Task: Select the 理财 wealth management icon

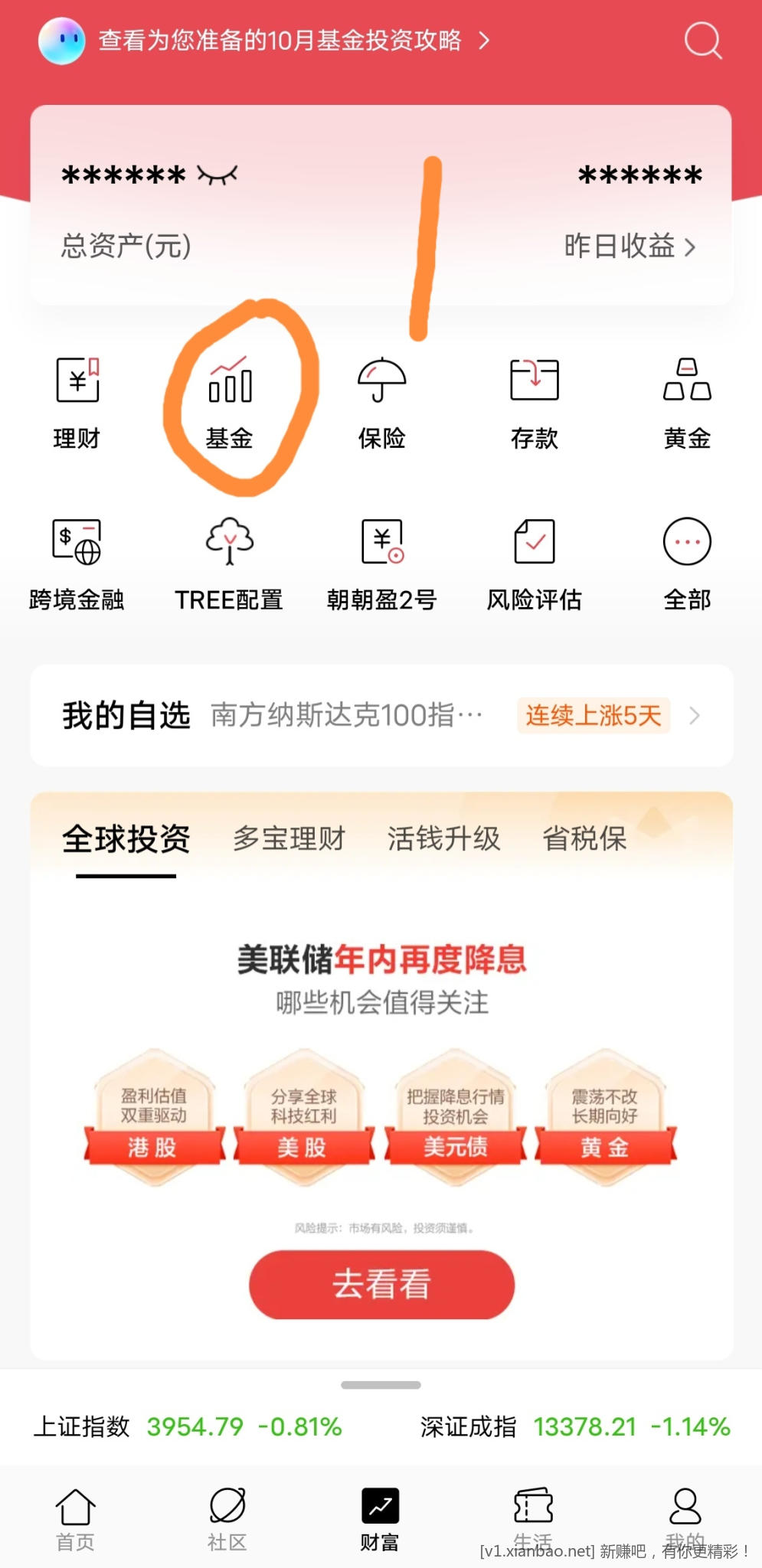Action: click(x=77, y=402)
